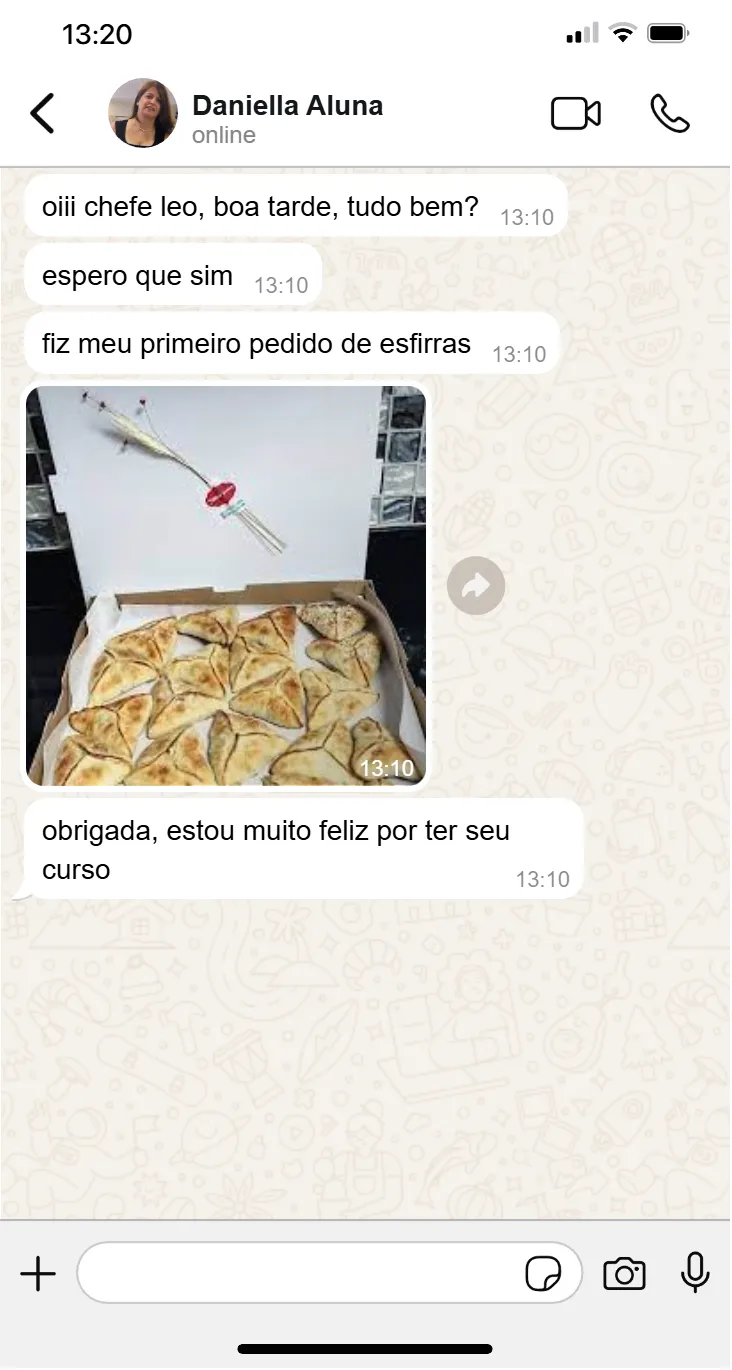
Task: Open the sticker picker
Action: pyautogui.click(x=543, y=1274)
